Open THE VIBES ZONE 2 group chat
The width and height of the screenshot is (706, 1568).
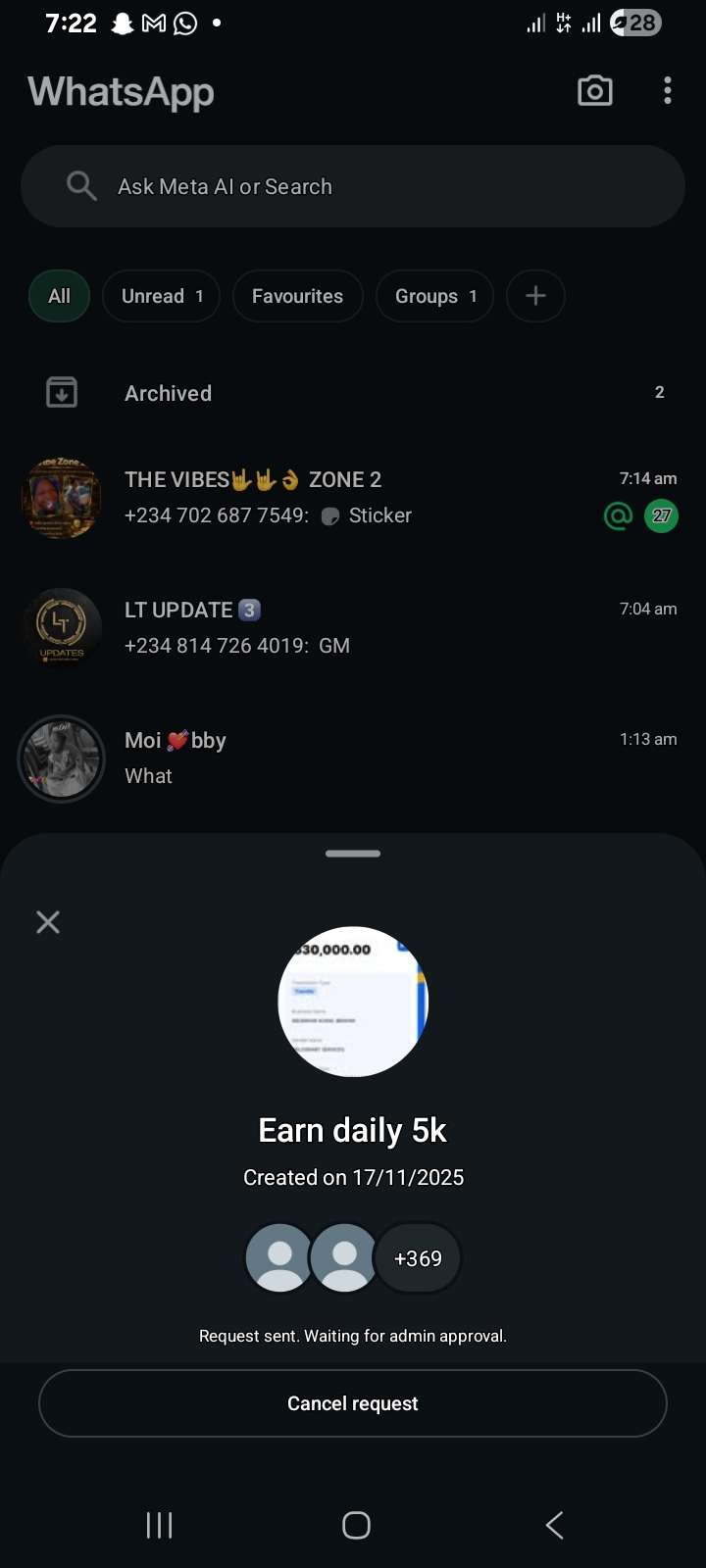353,497
